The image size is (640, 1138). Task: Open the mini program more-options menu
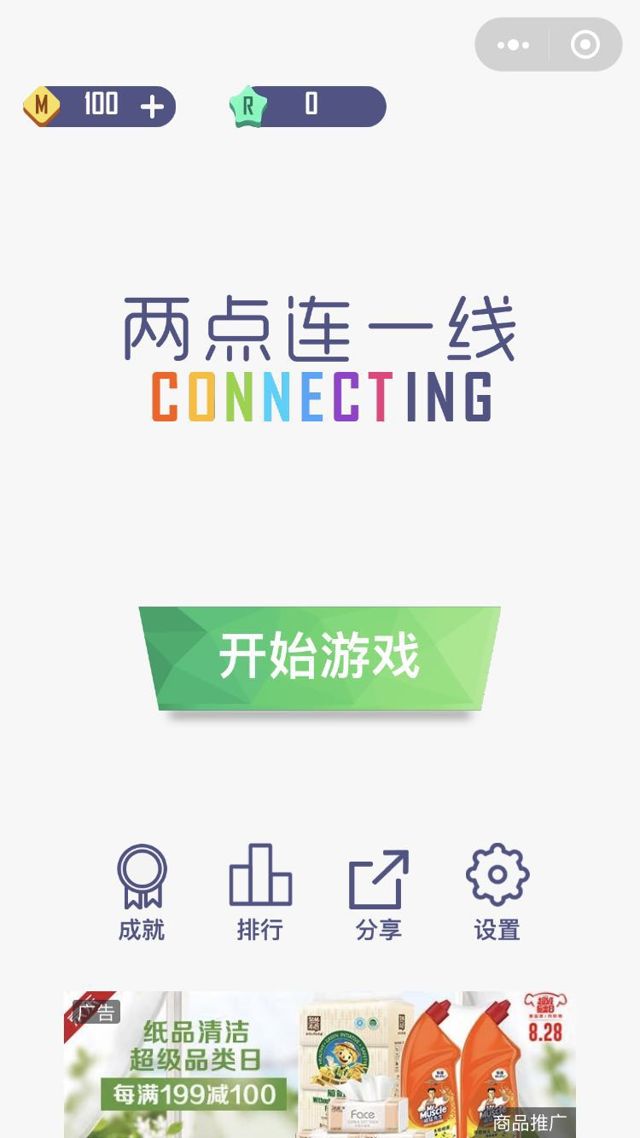pos(514,45)
